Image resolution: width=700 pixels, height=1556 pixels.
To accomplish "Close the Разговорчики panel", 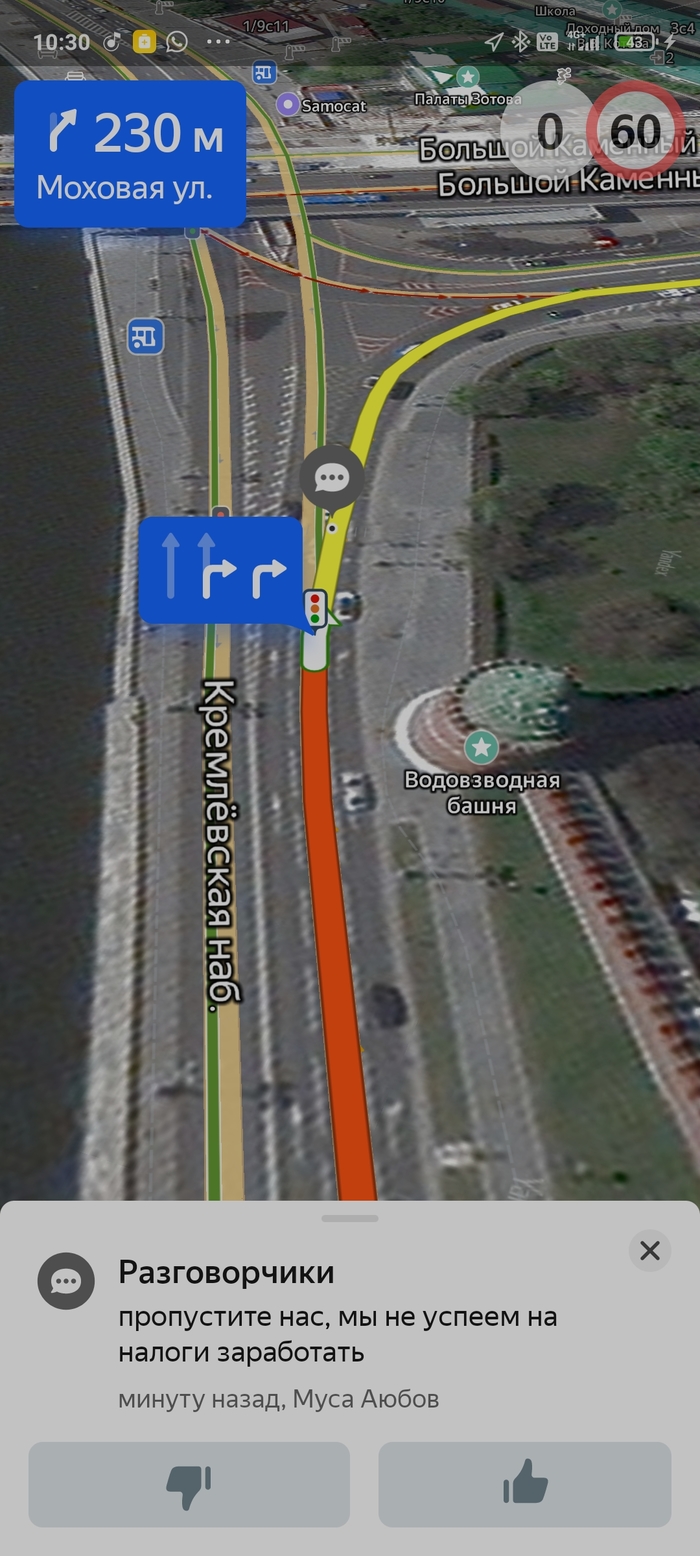I will pos(650,1250).
